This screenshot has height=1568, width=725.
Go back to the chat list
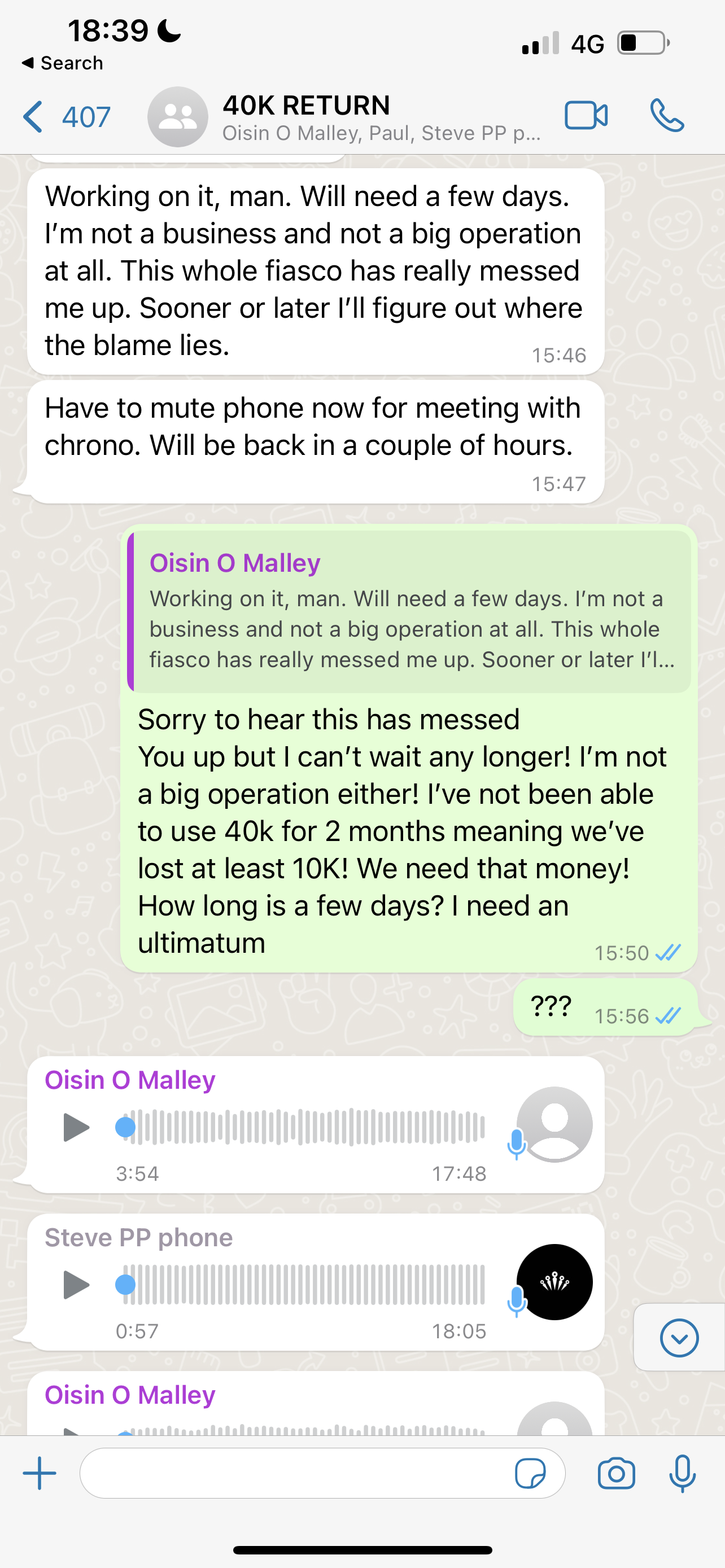[65, 116]
